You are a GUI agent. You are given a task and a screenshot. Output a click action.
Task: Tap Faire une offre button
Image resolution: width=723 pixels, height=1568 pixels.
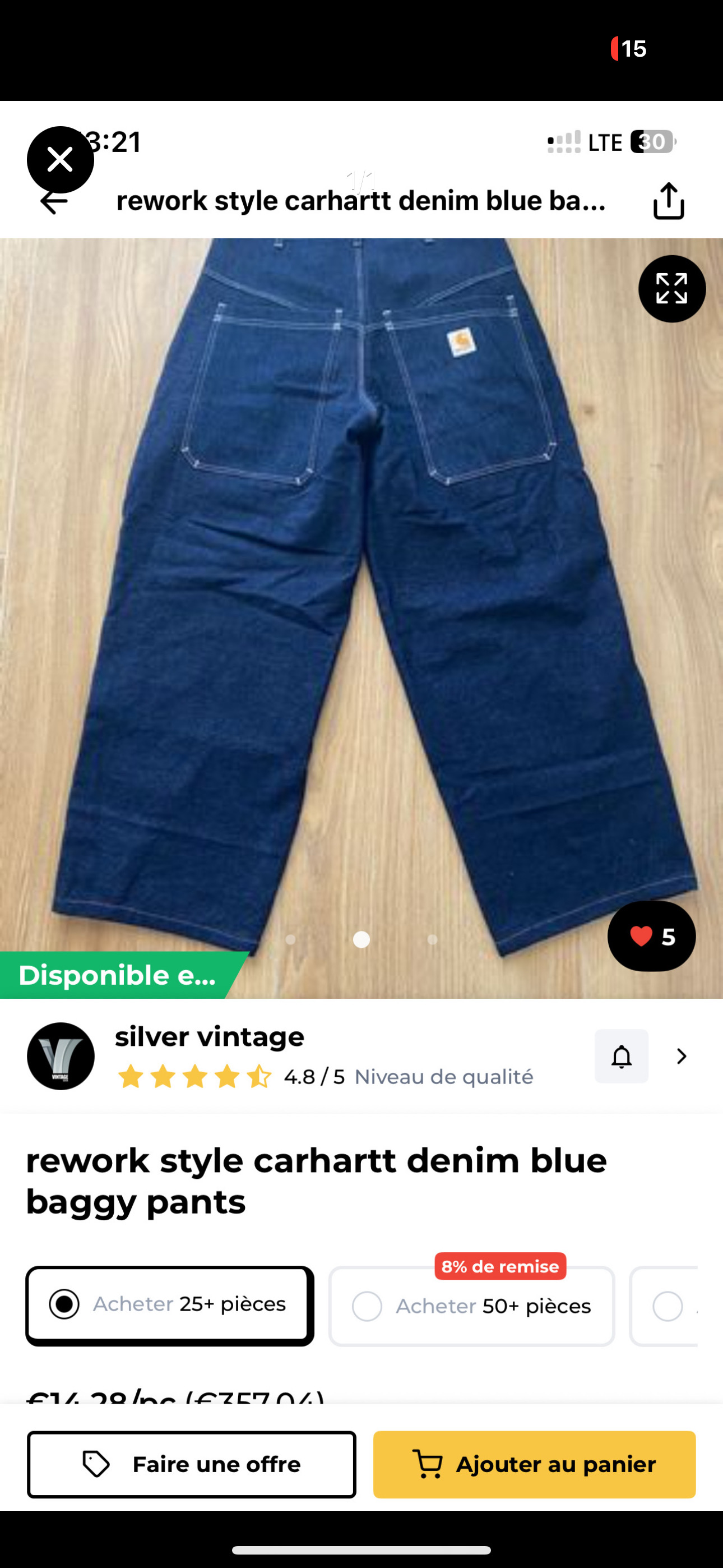pos(191,1464)
